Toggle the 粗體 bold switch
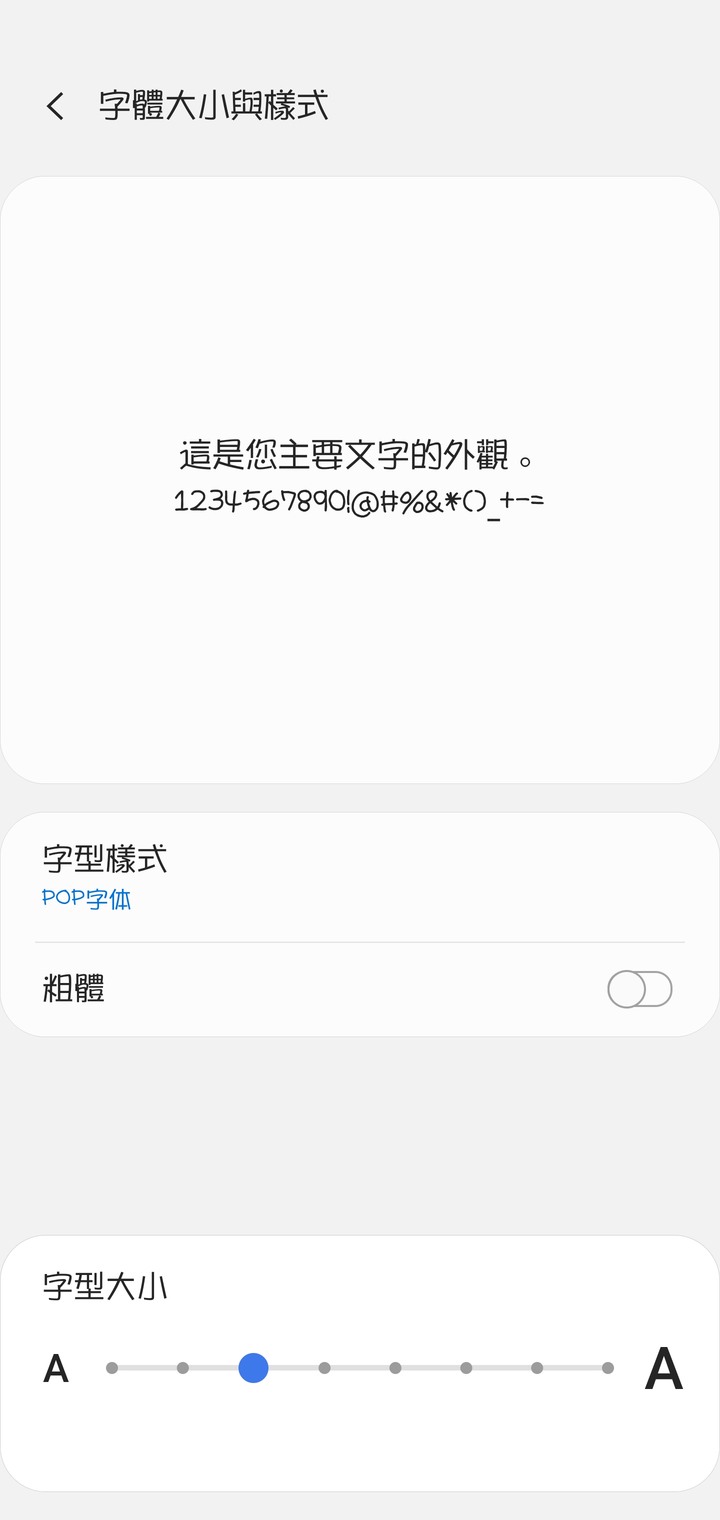This screenshot has height=1520, width=720. tap(639, 989)
